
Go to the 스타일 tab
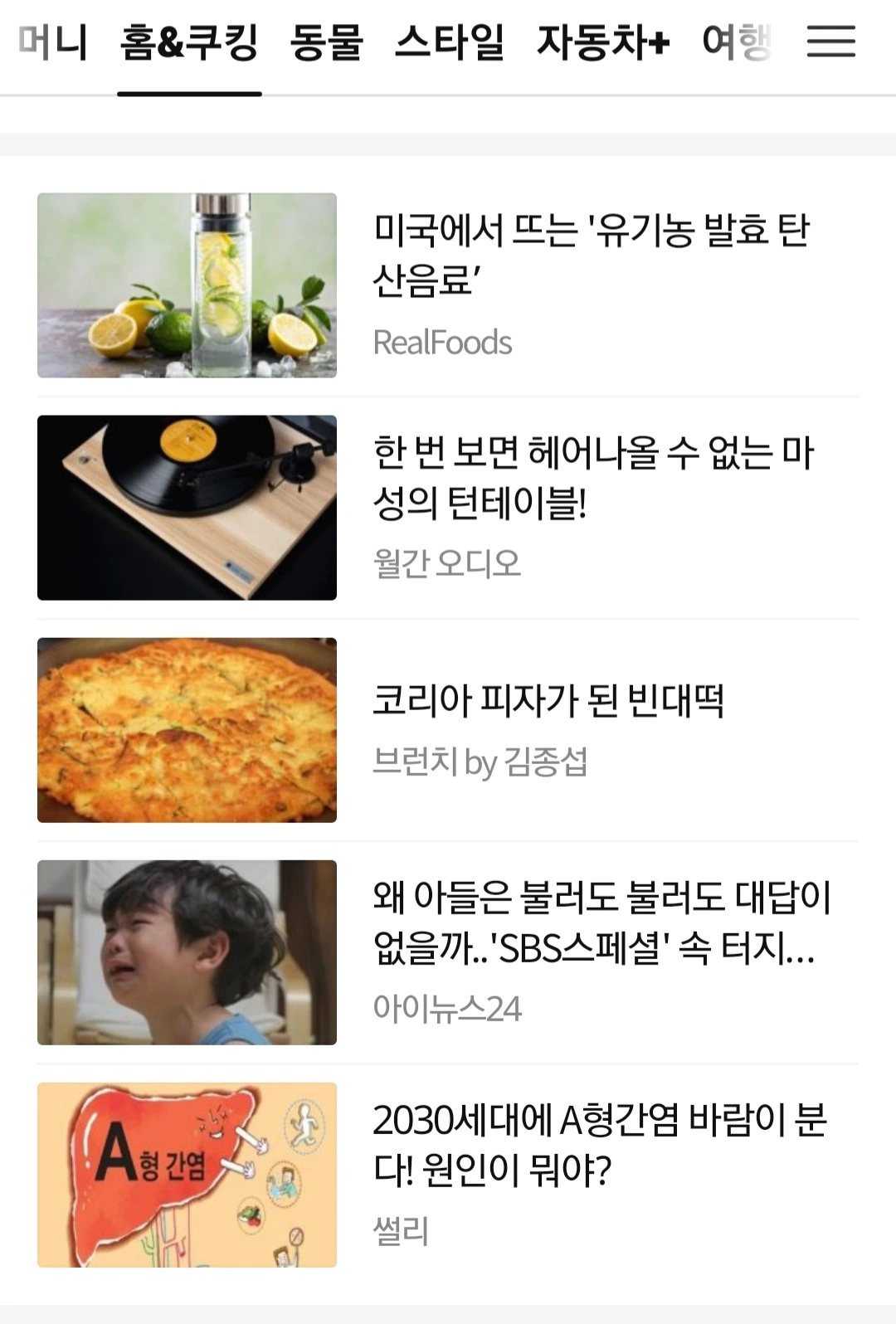click(x=449, y=43)
